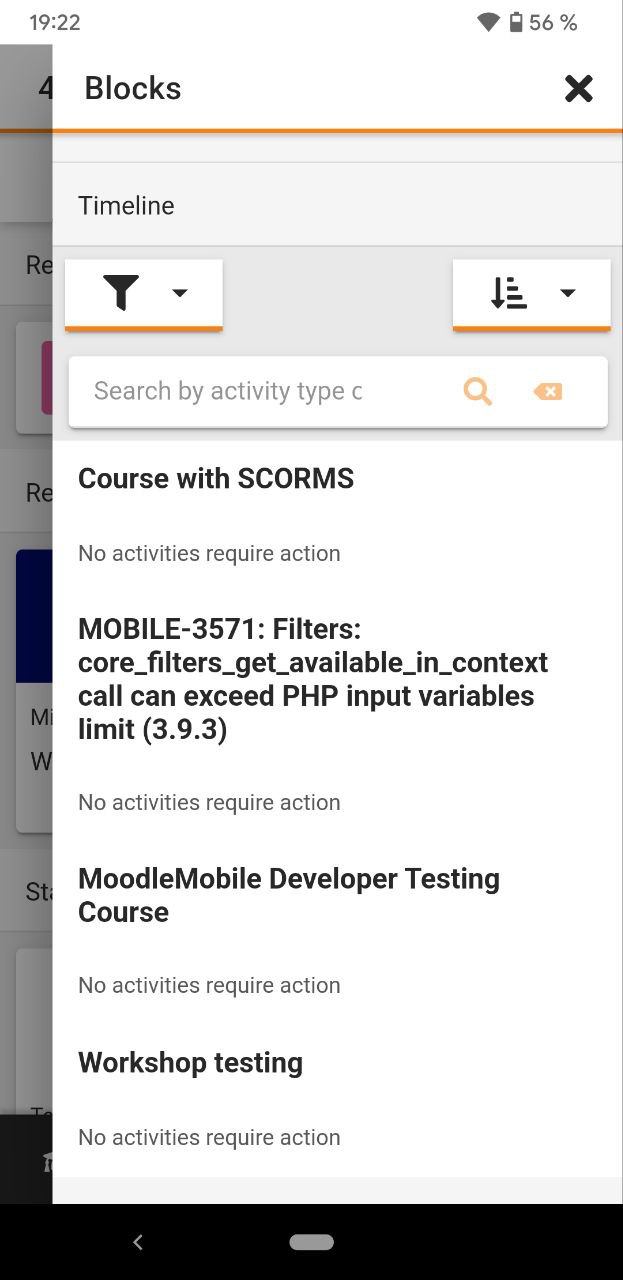Tap the orange search magnifier icon

pos(478,391)
